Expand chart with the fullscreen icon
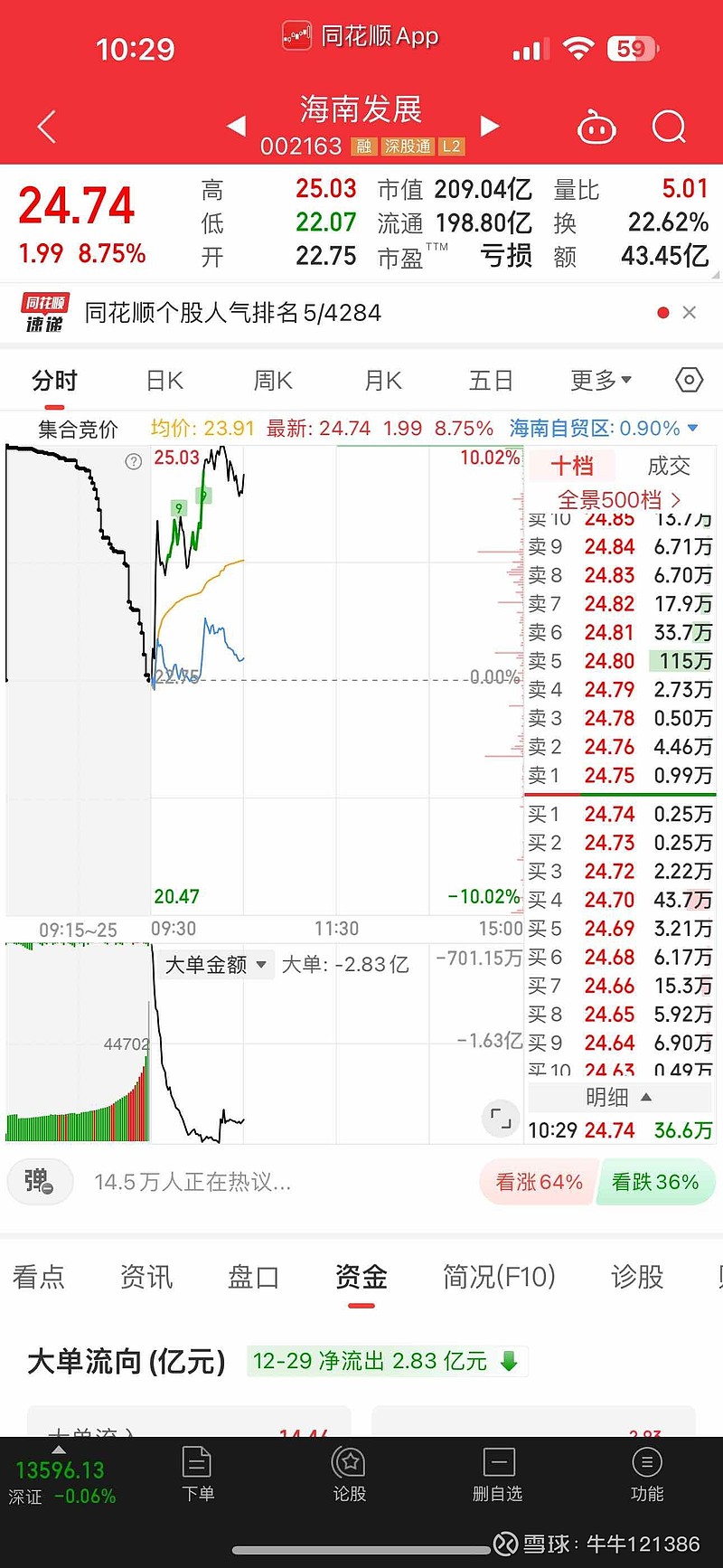This screenshot has width=723, height=1568. tap(500, 1119)
